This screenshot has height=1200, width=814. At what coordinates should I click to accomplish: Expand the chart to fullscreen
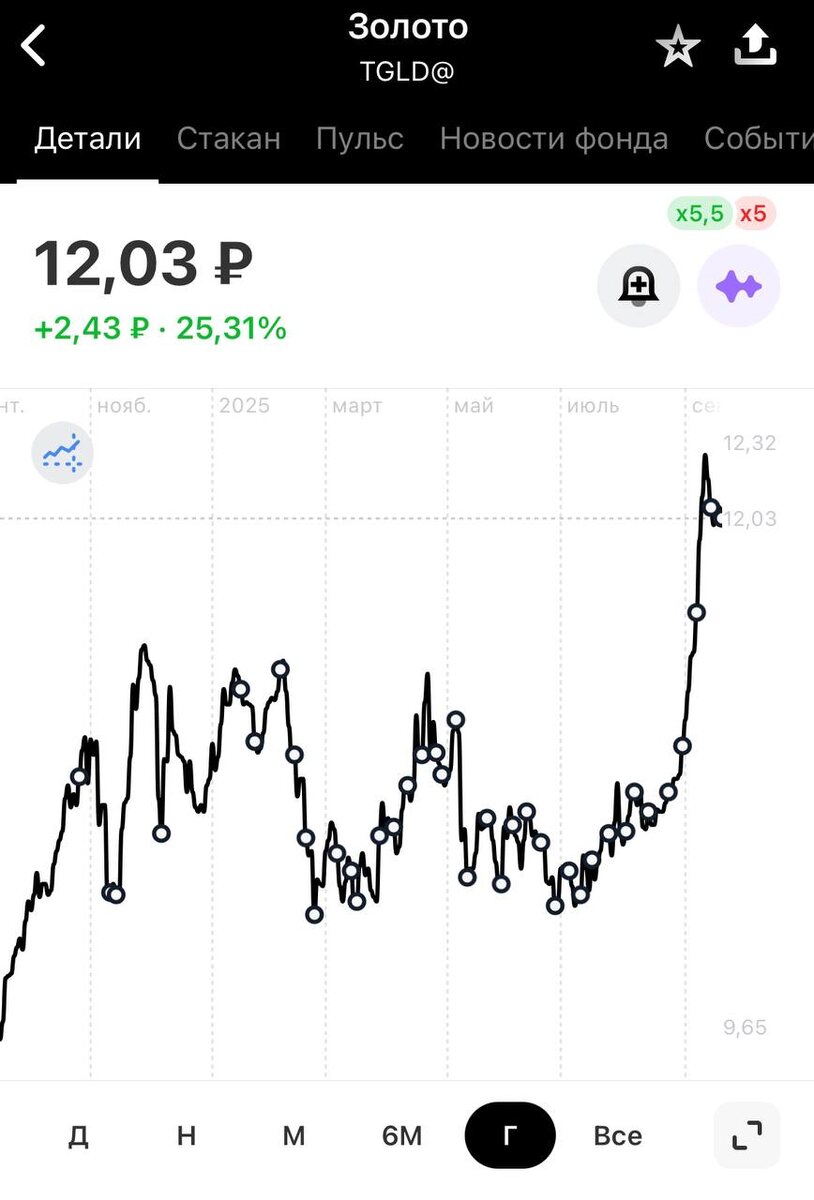coord(747,1136)
